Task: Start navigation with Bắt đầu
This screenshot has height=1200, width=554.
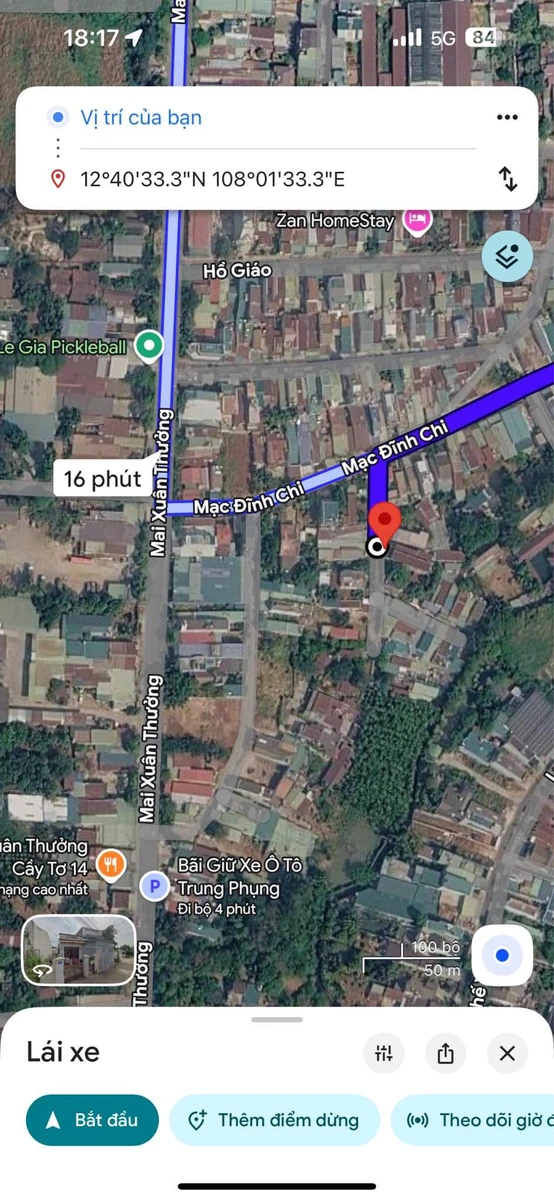Action: [x=92, y=1120]
